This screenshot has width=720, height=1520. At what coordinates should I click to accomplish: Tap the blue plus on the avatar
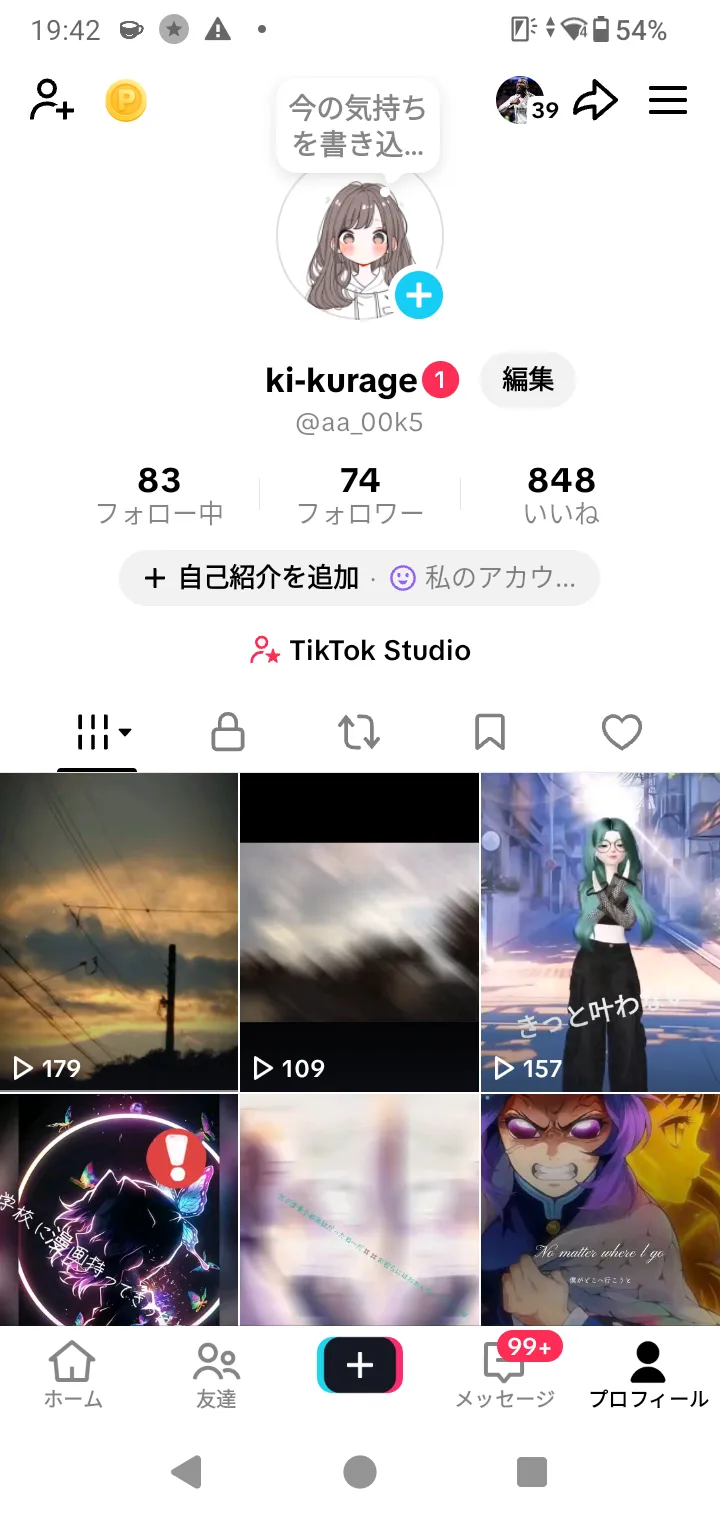418,295
